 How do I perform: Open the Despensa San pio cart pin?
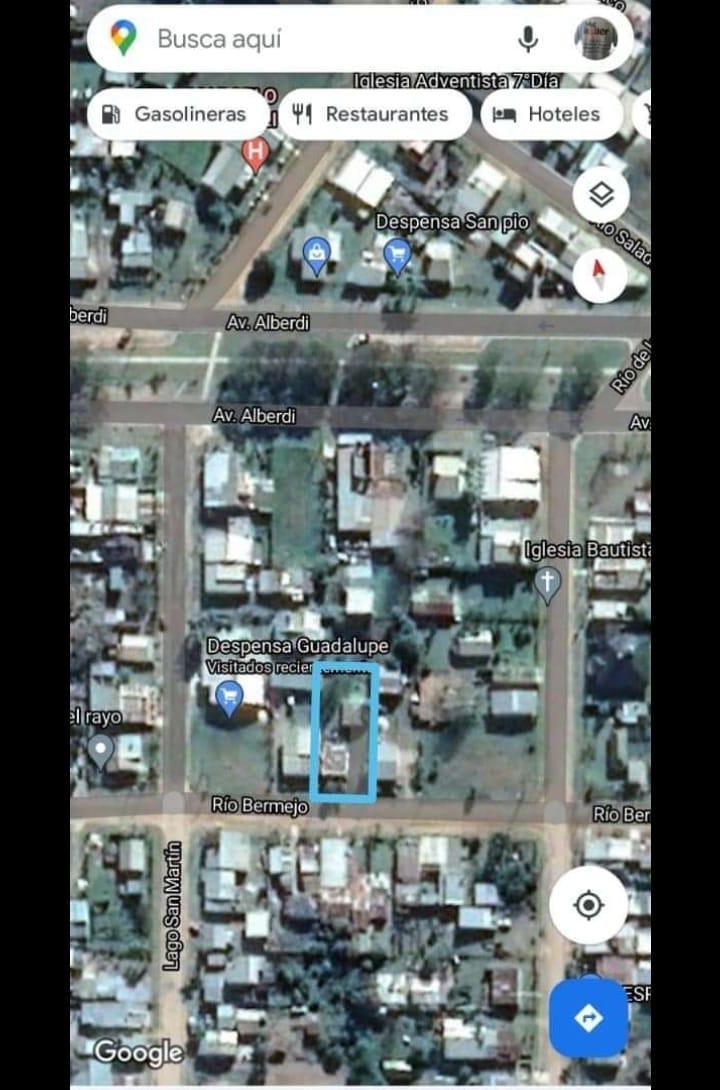(x=397, y=254)
